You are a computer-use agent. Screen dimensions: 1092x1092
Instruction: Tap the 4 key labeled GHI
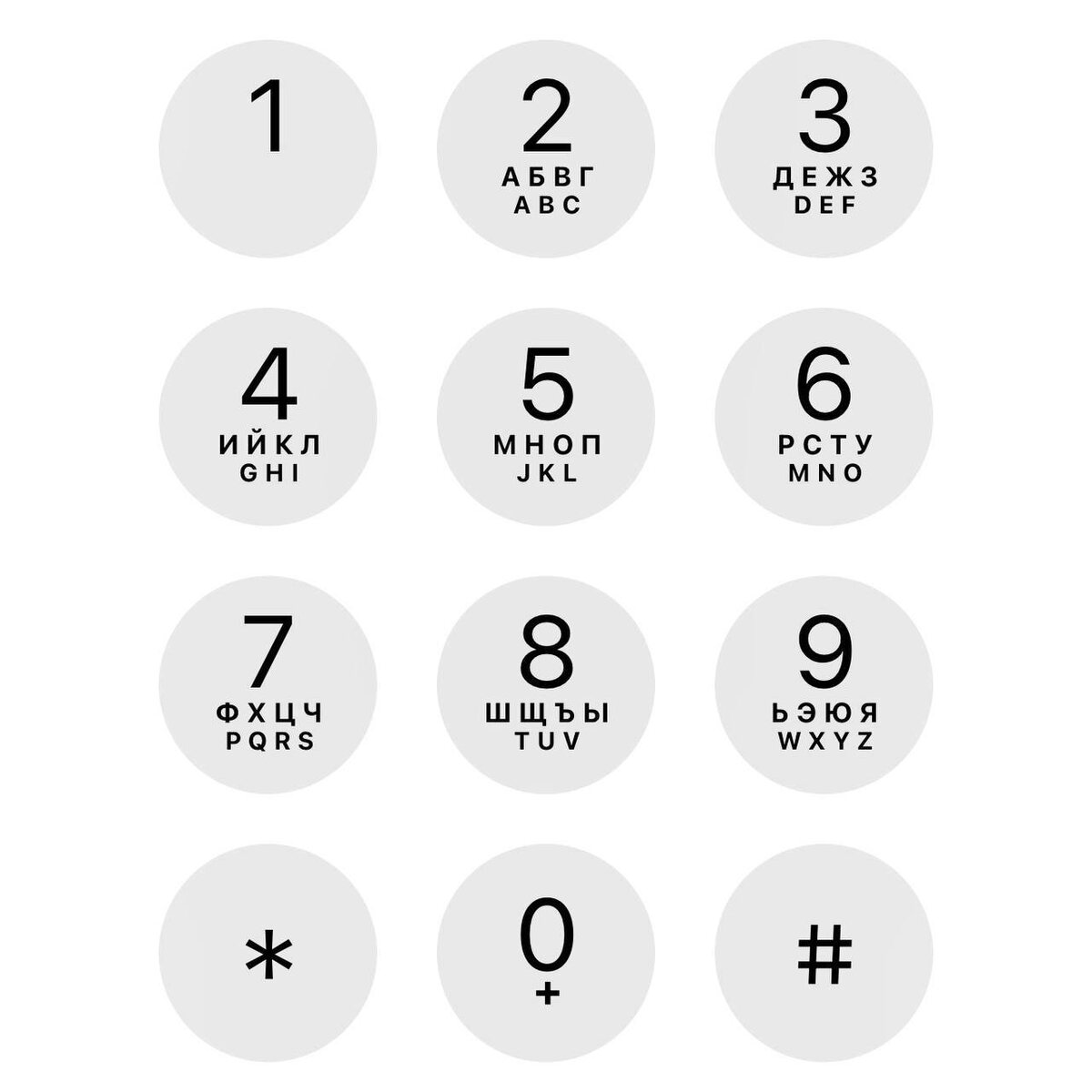pos(268,416)
